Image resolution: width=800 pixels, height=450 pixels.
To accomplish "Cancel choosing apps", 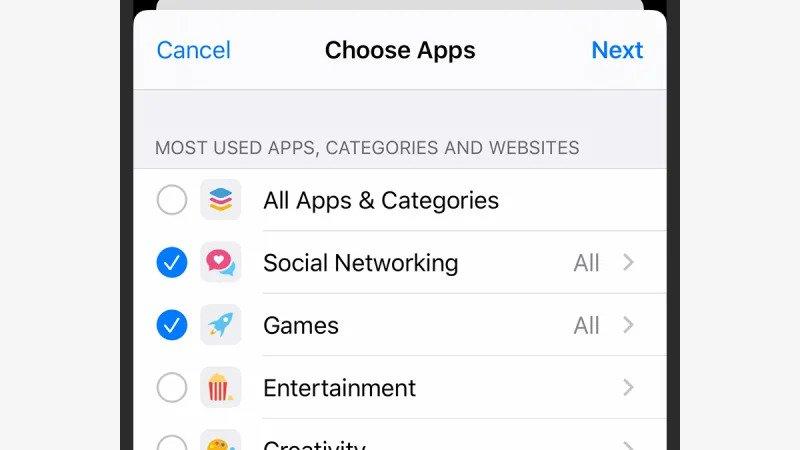I will coord(193,50).
